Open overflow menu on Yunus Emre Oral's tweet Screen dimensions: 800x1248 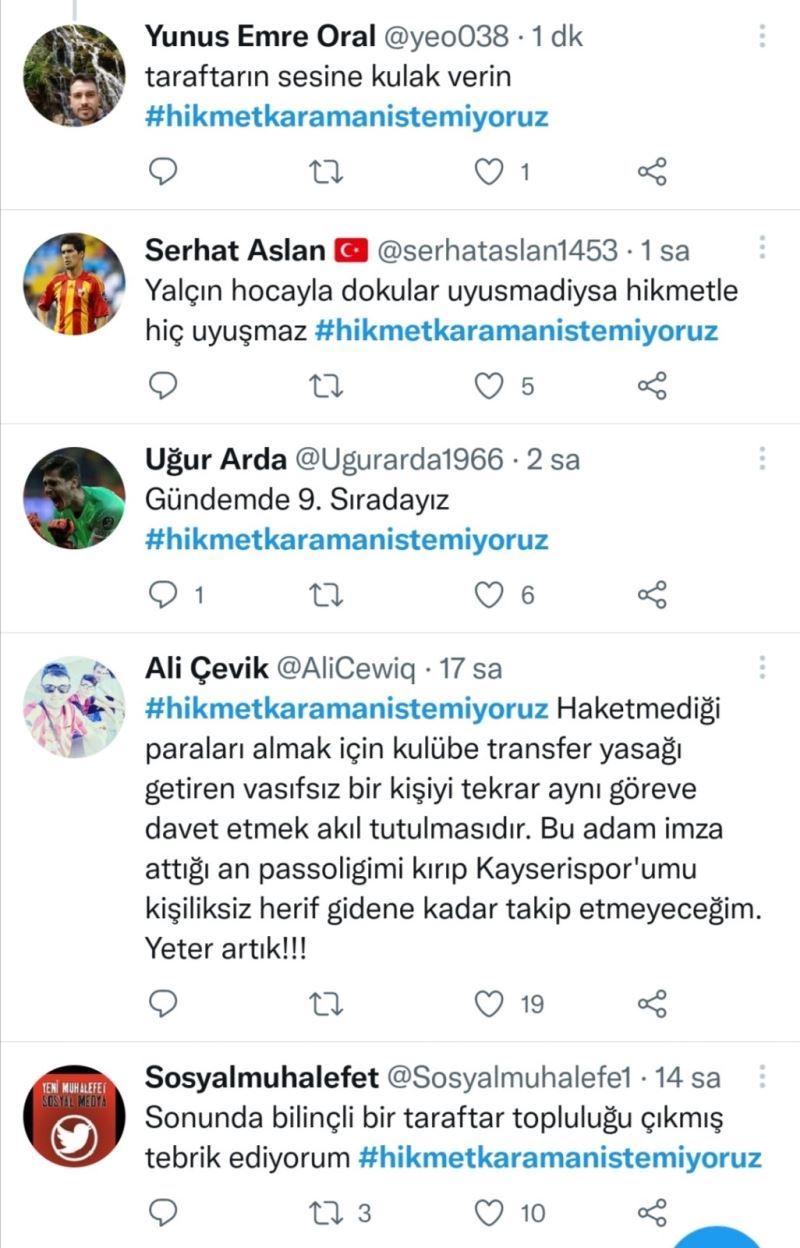coord(762,36)
